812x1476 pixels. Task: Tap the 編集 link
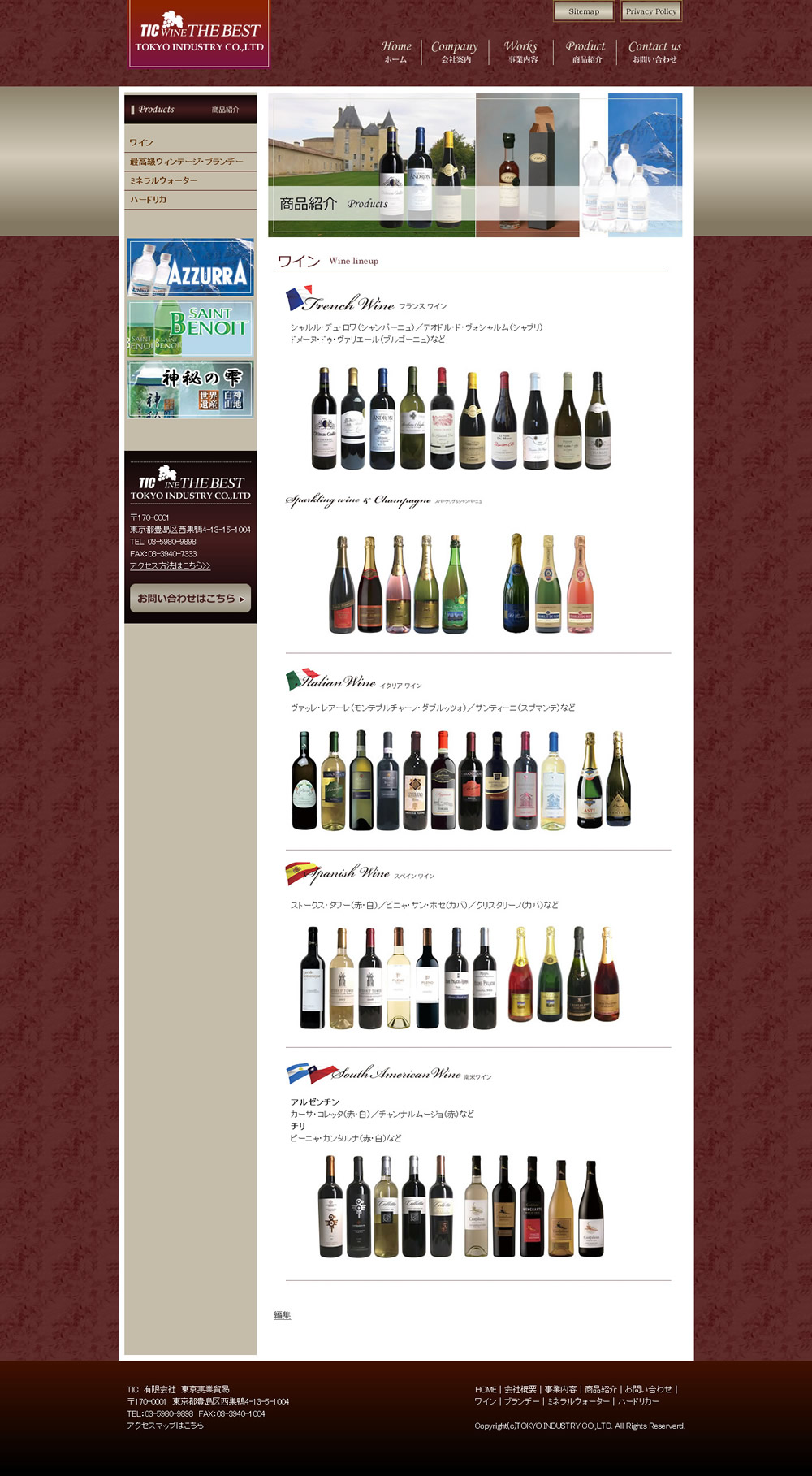click(x=282, y=1315)
